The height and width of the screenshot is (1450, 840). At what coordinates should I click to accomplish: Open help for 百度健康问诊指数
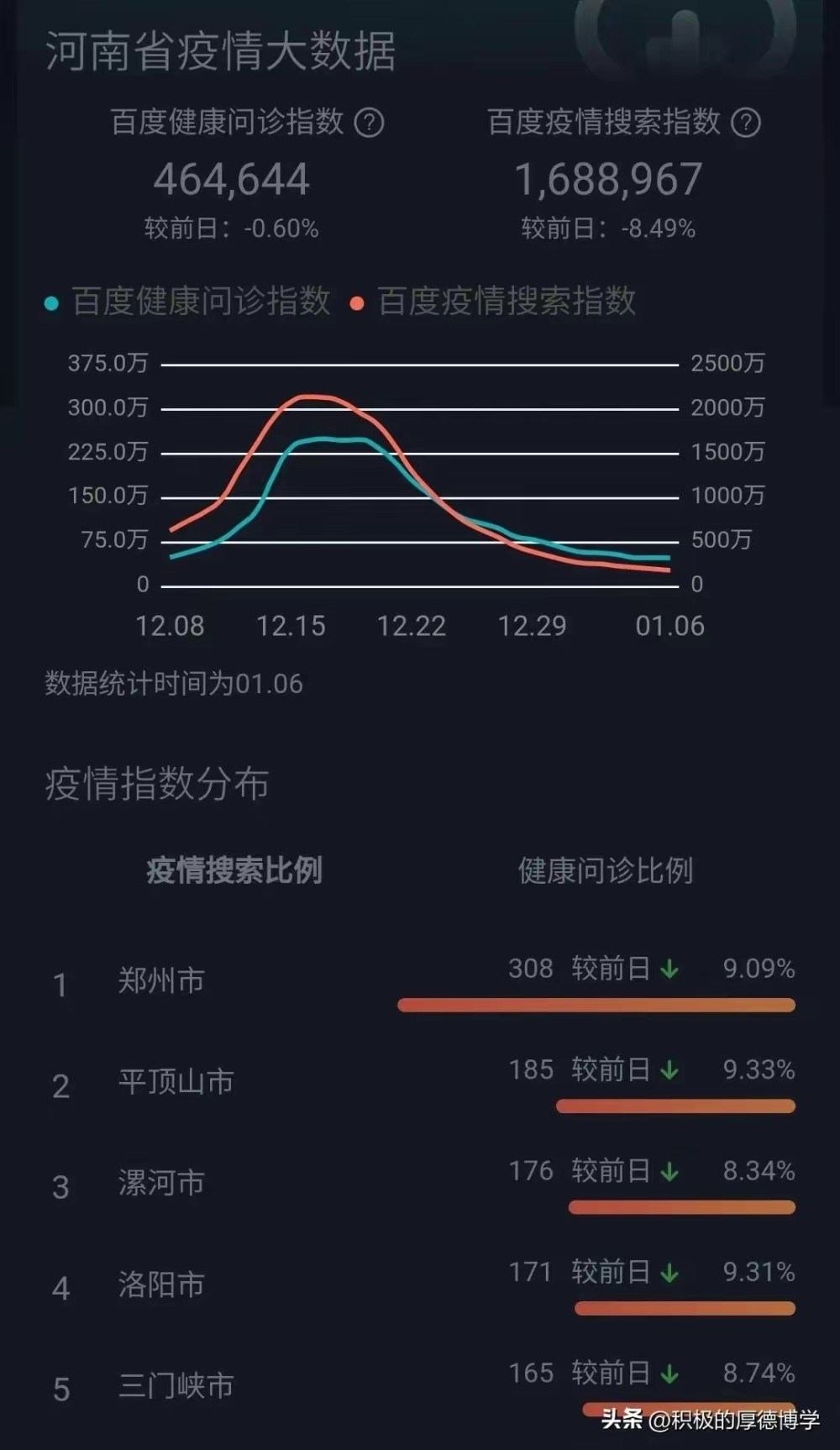pos(369,123)
